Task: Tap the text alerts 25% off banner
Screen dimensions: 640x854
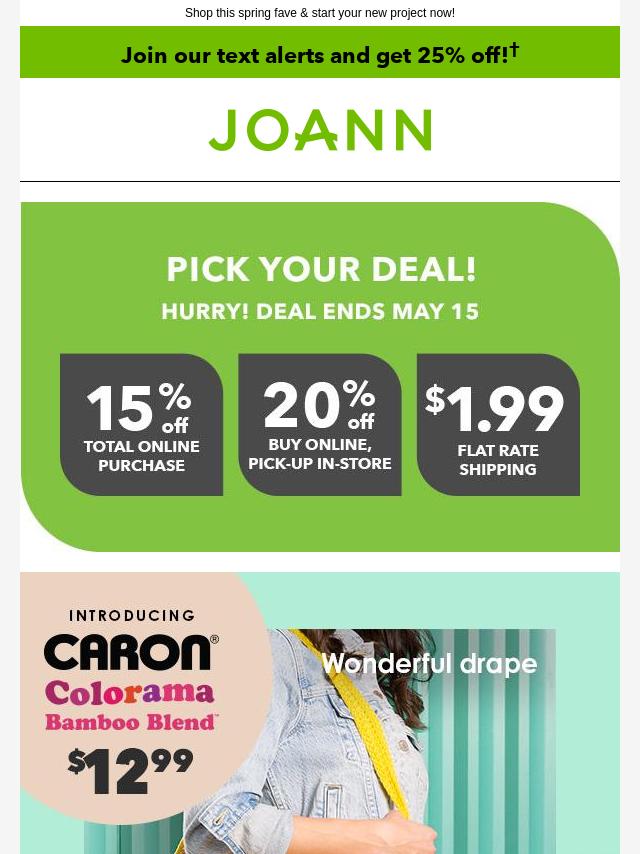Action: click(320, 54)
